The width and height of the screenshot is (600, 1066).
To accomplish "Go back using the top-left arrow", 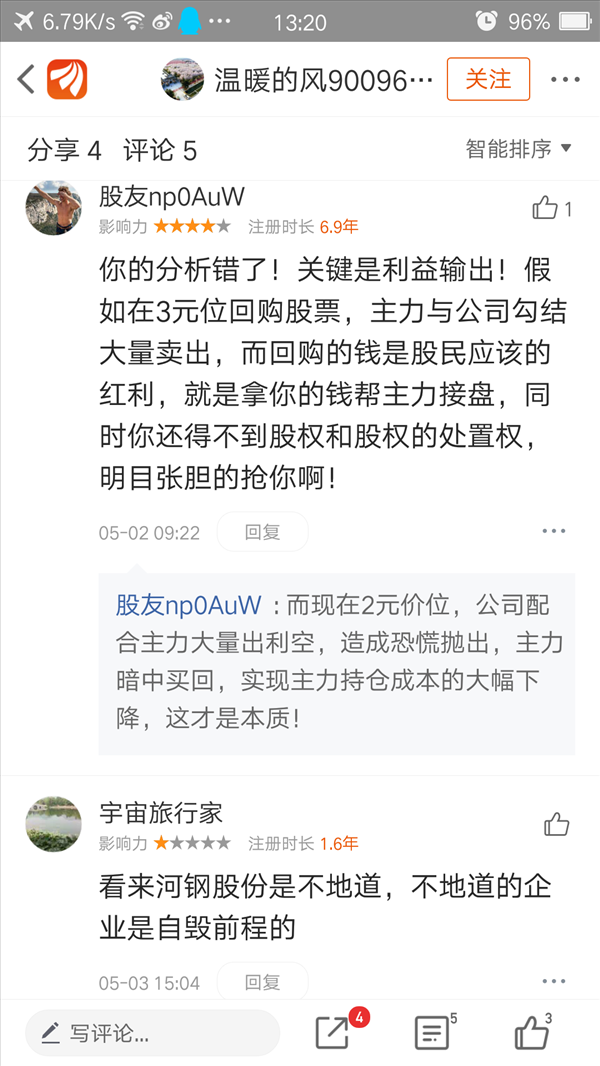I will [25, 80].
